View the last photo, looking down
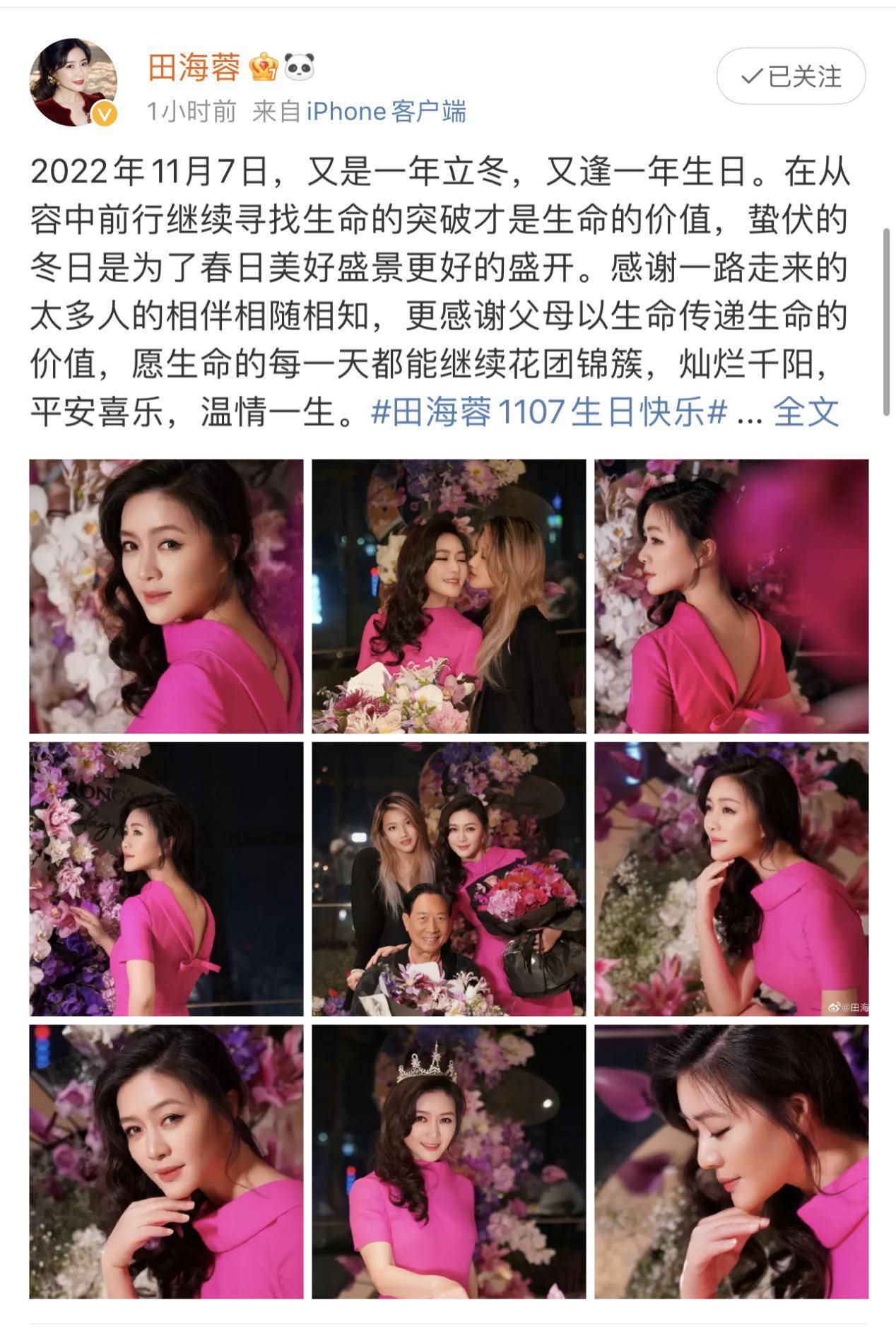 pyautogui.click(x=731, y=1161)
